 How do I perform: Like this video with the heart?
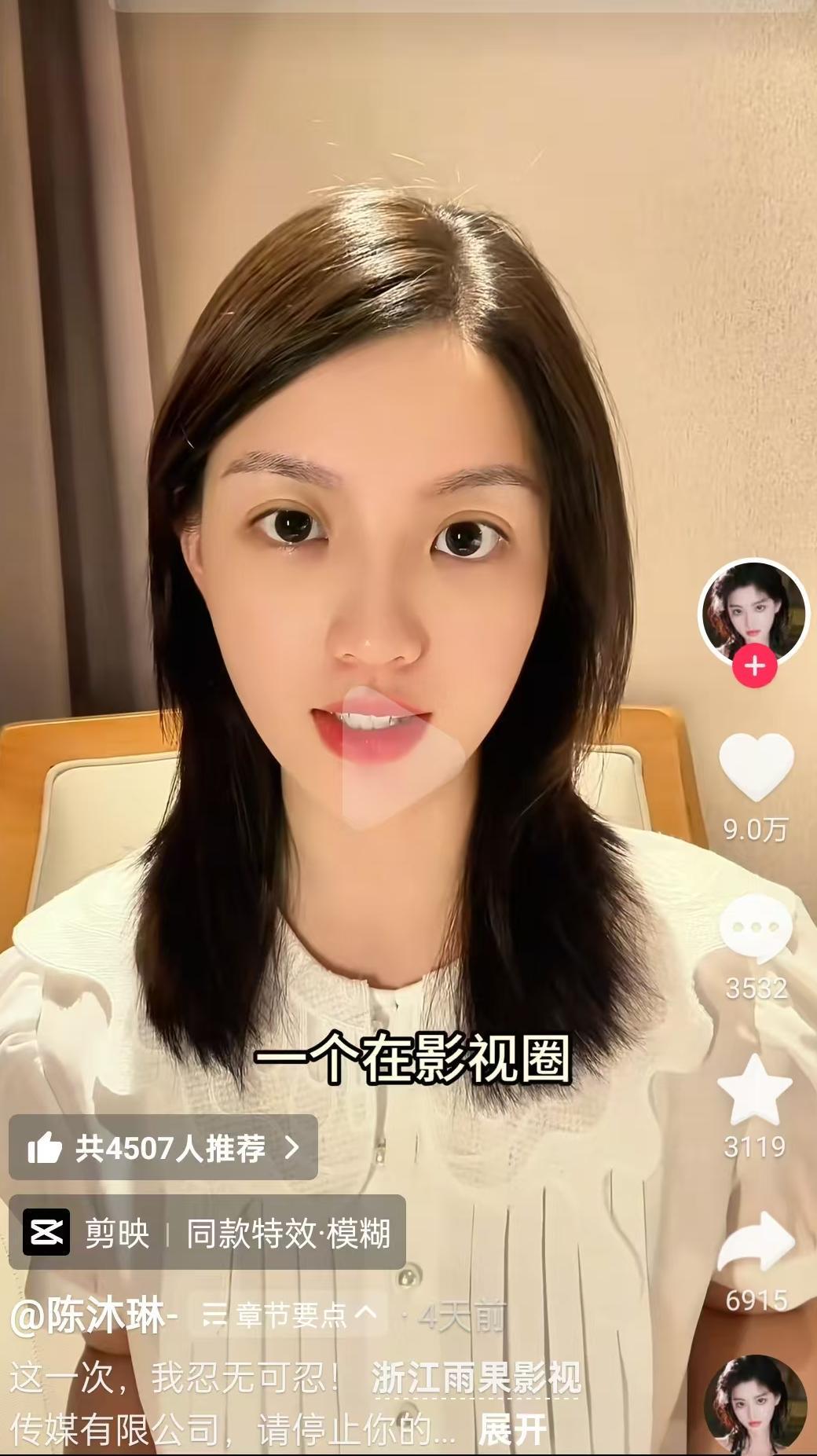[x=756, y=767]
